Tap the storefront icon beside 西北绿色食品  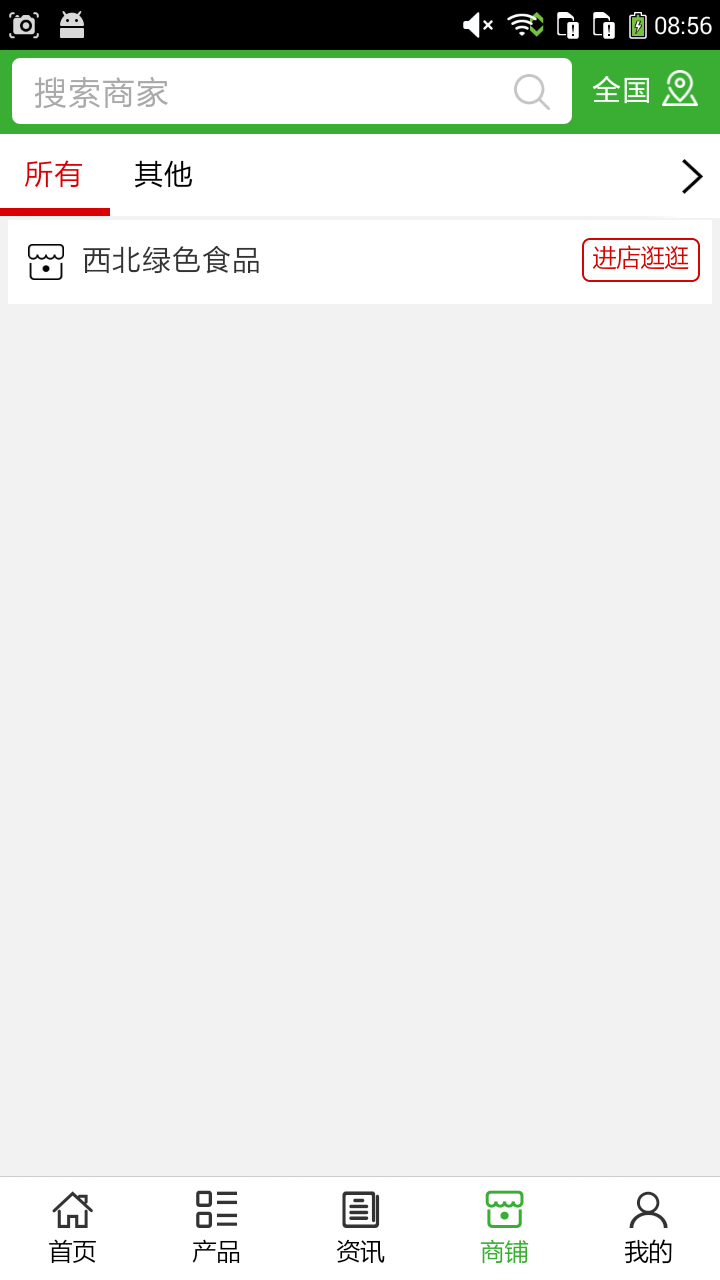[45, 261]
